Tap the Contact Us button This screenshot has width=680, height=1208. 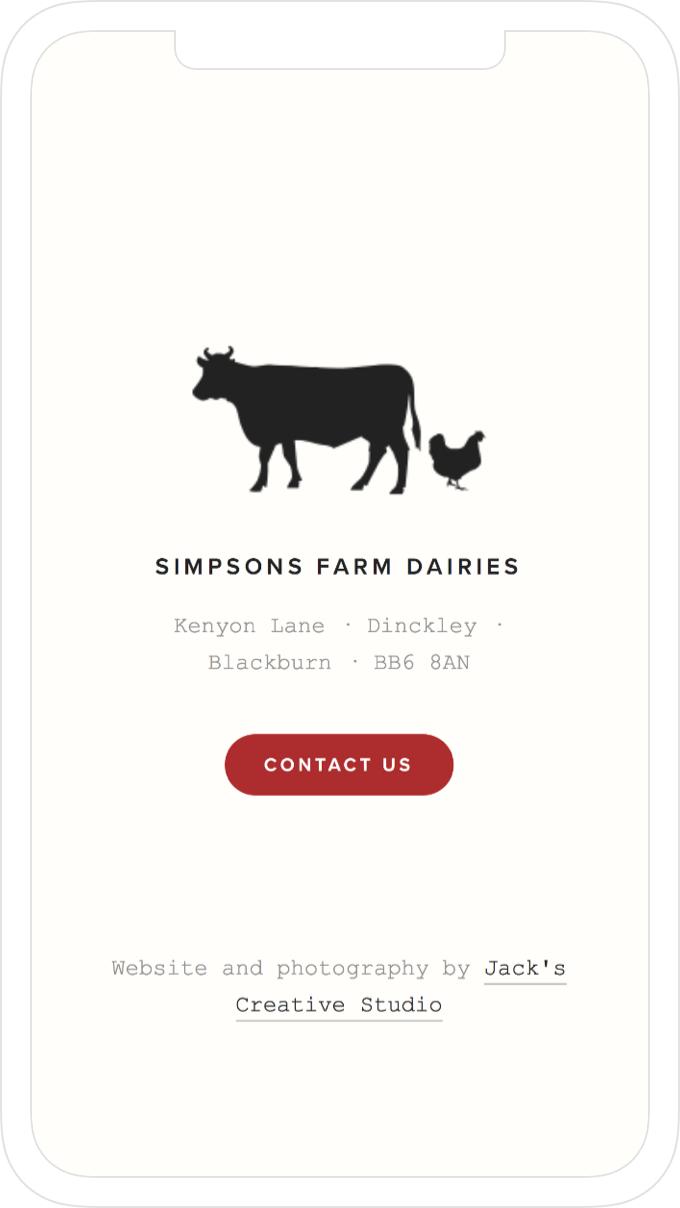pos(338,765)
